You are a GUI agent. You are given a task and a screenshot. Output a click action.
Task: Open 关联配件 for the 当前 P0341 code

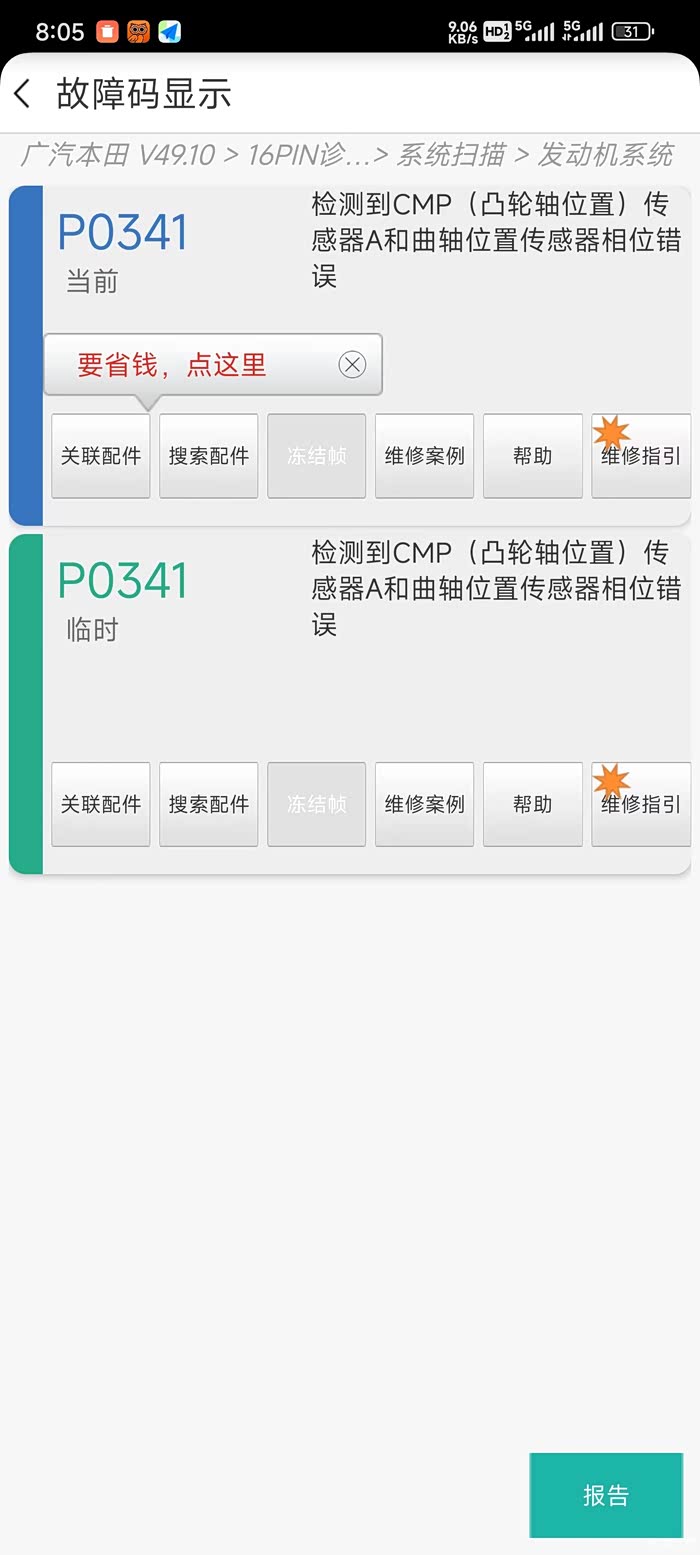point(101,456)
